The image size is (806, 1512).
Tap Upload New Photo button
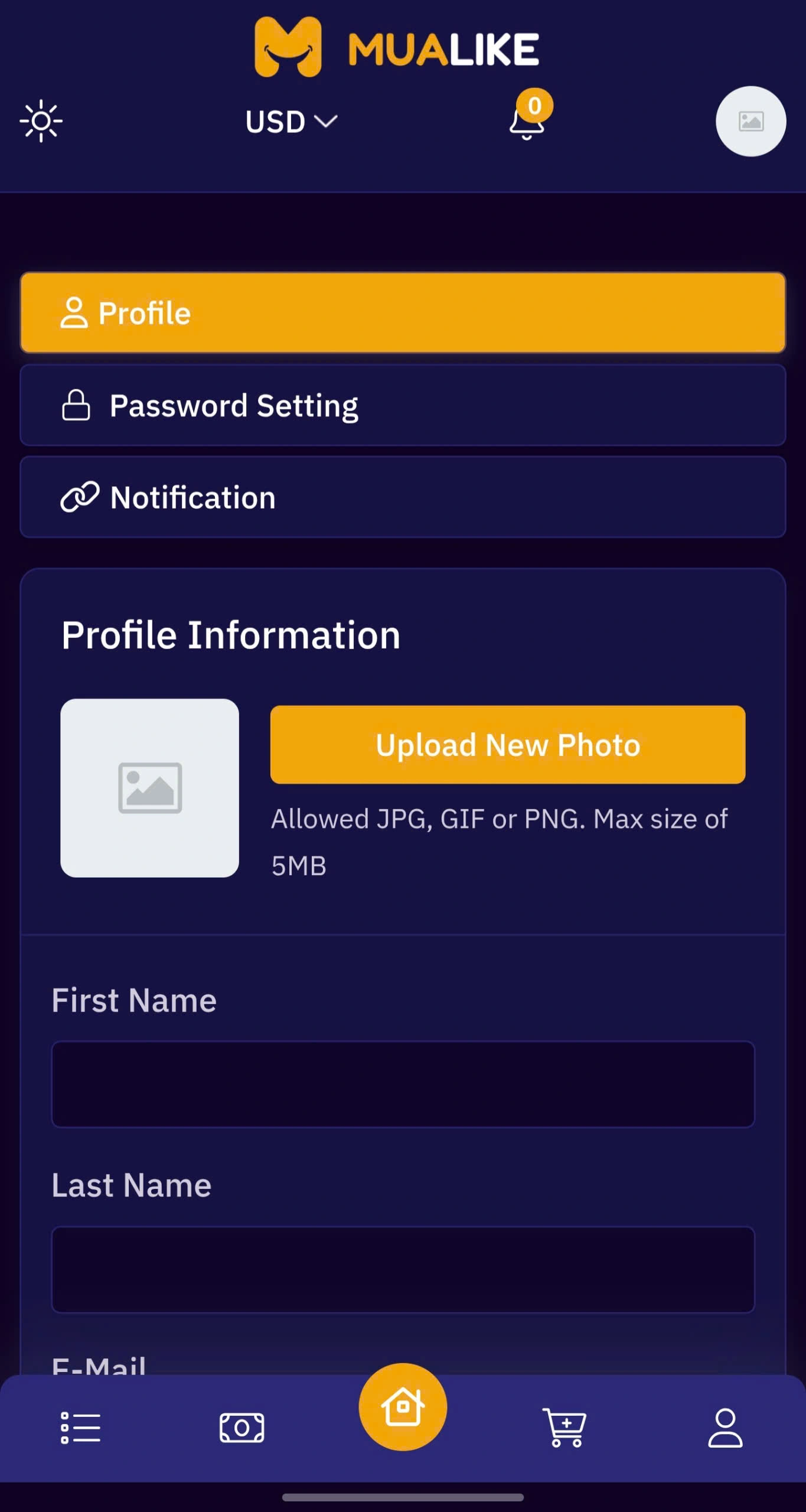coord(508,745)
